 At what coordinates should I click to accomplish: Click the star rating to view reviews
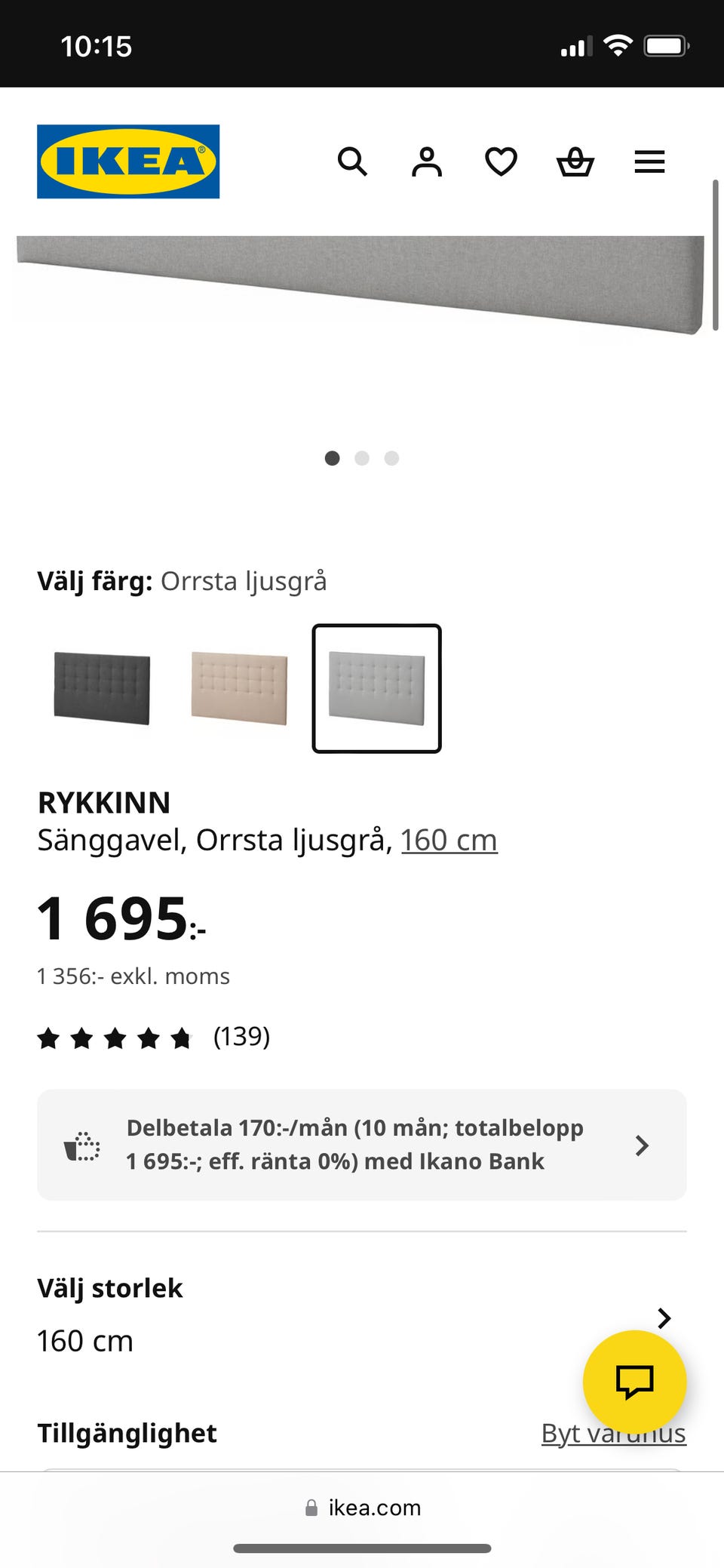(x=115, y=1037)
